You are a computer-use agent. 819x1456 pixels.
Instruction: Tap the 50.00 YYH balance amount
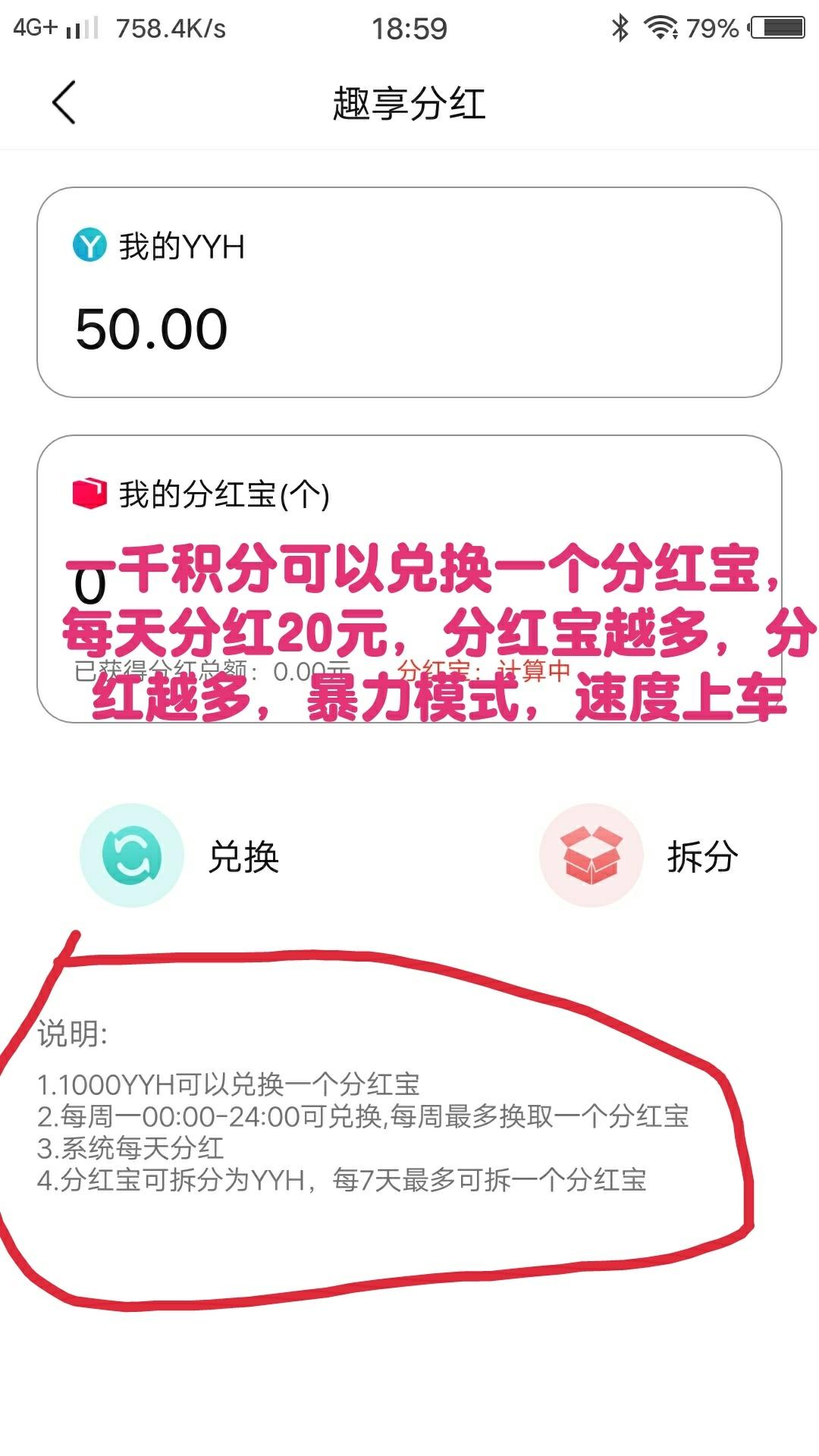tap(151, 328)
